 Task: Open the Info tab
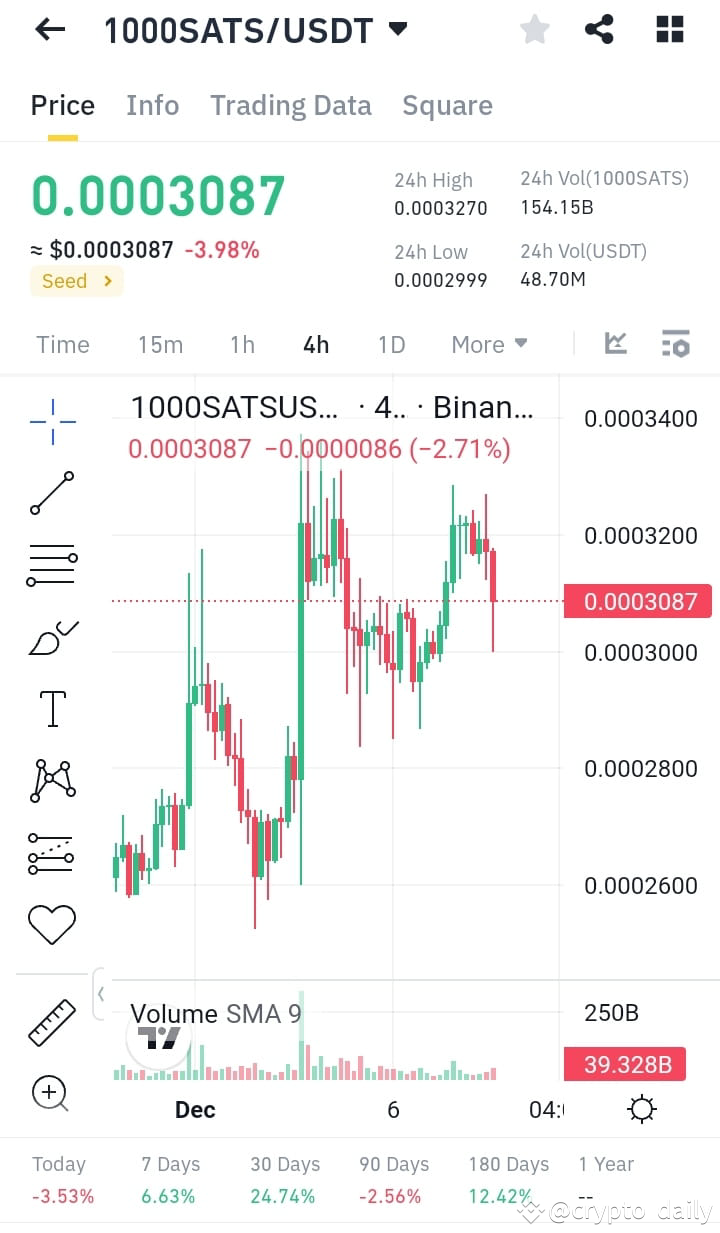tap(152, 105)
